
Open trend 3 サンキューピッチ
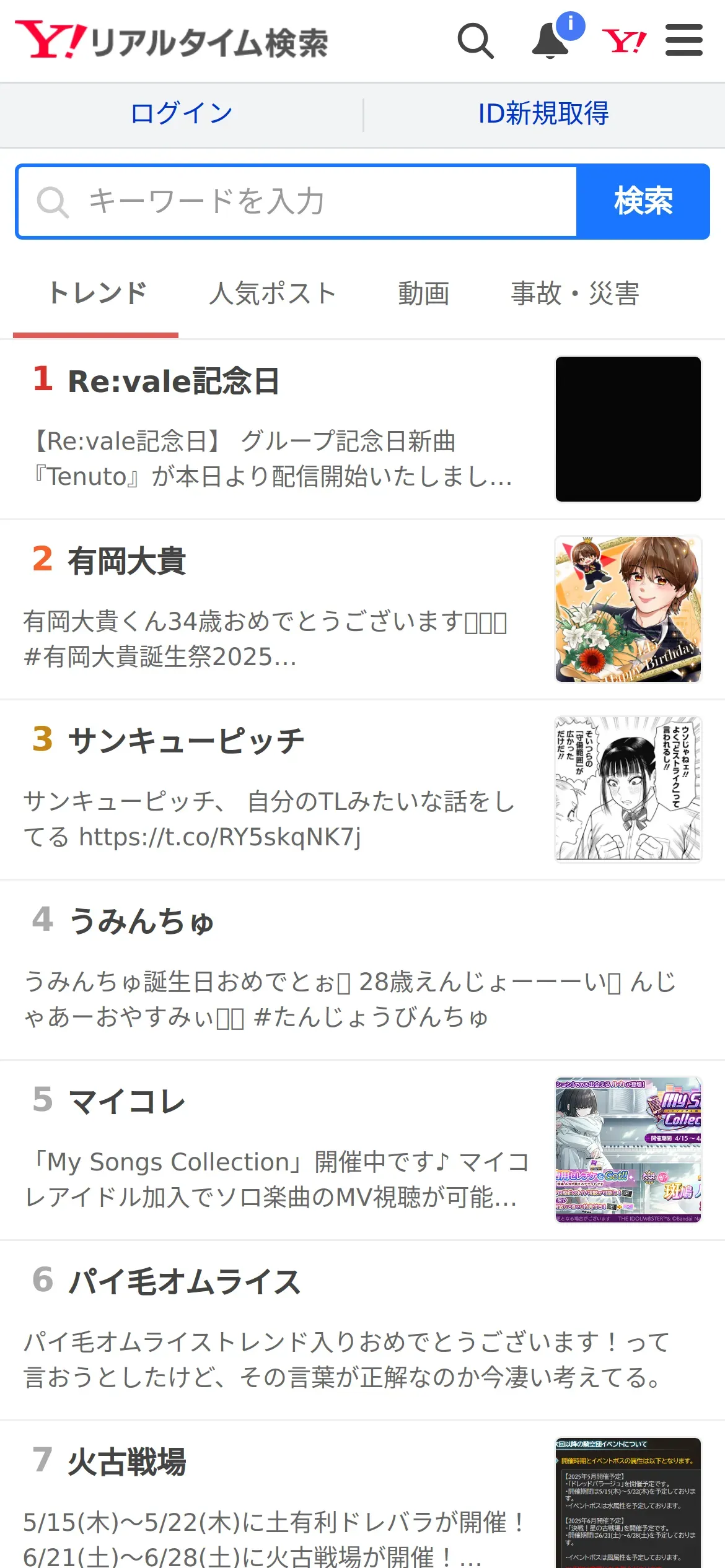[362, 790]
